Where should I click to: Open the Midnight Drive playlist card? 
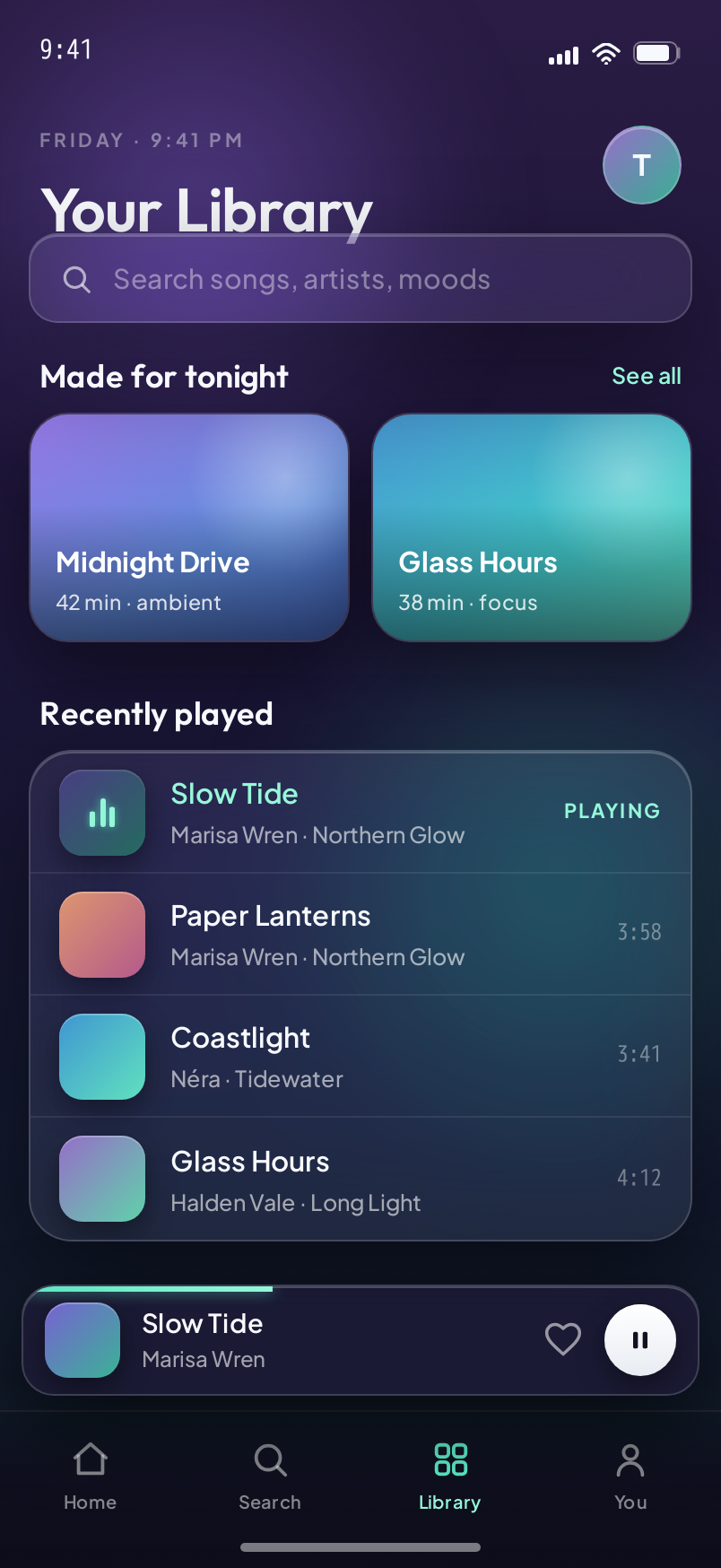[189, 527]
